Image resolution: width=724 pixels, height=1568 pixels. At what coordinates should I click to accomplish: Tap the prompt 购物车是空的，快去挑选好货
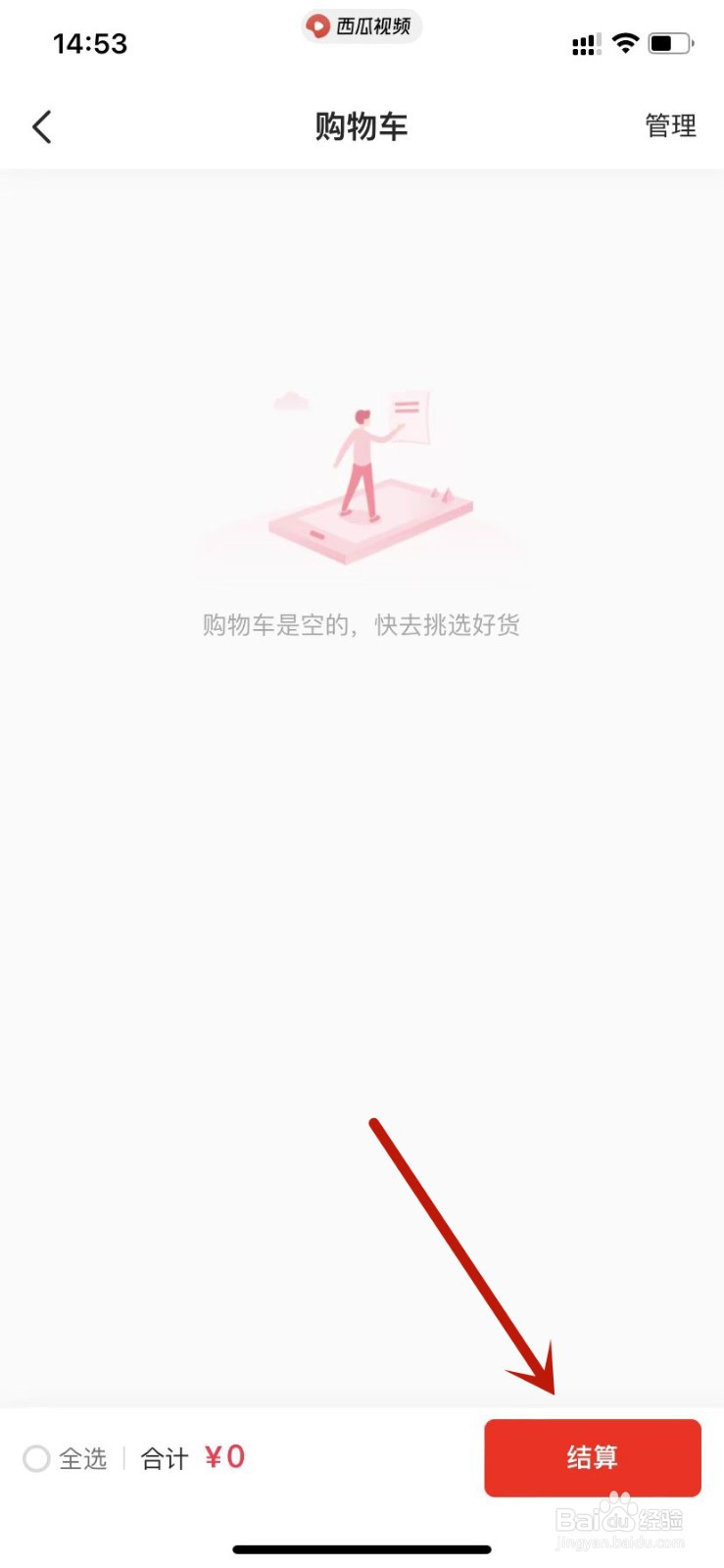point(362,625)
